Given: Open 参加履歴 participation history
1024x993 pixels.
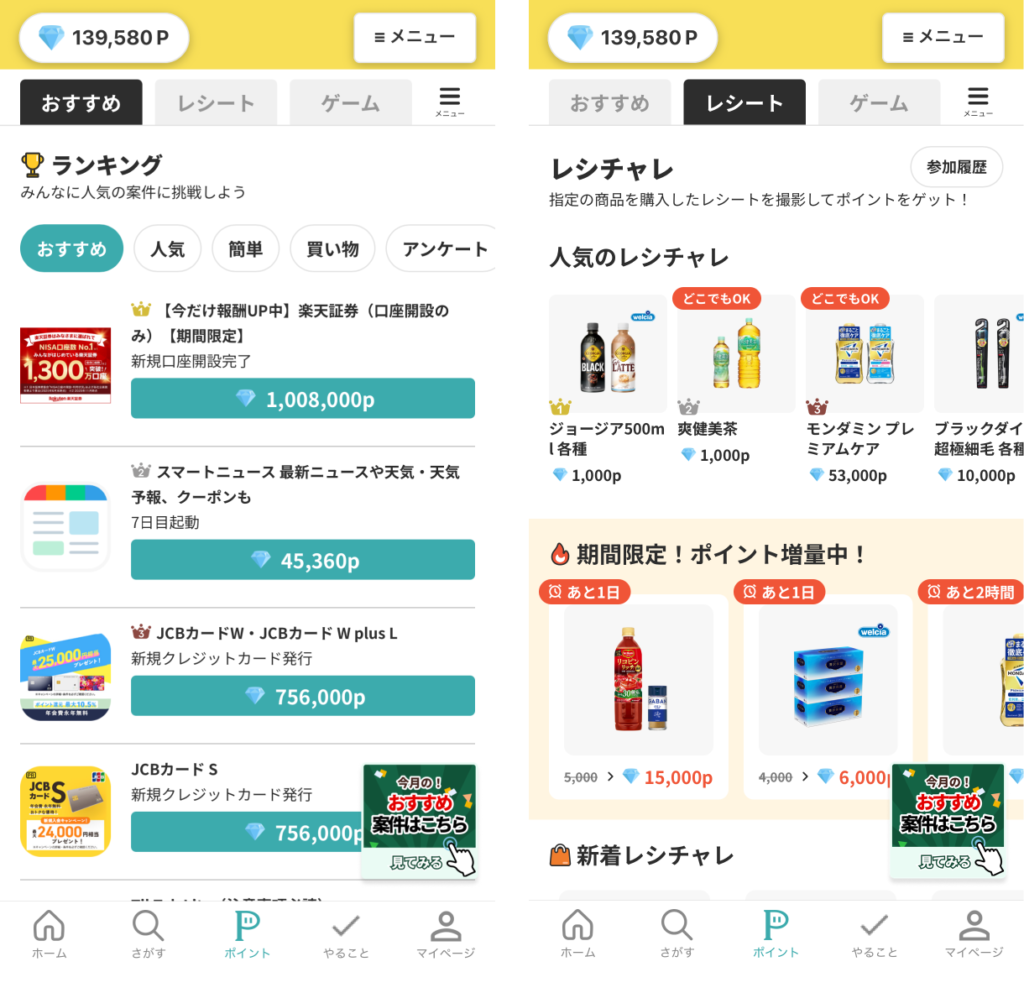Looking at the screenshot, I should tap(956, 167).
